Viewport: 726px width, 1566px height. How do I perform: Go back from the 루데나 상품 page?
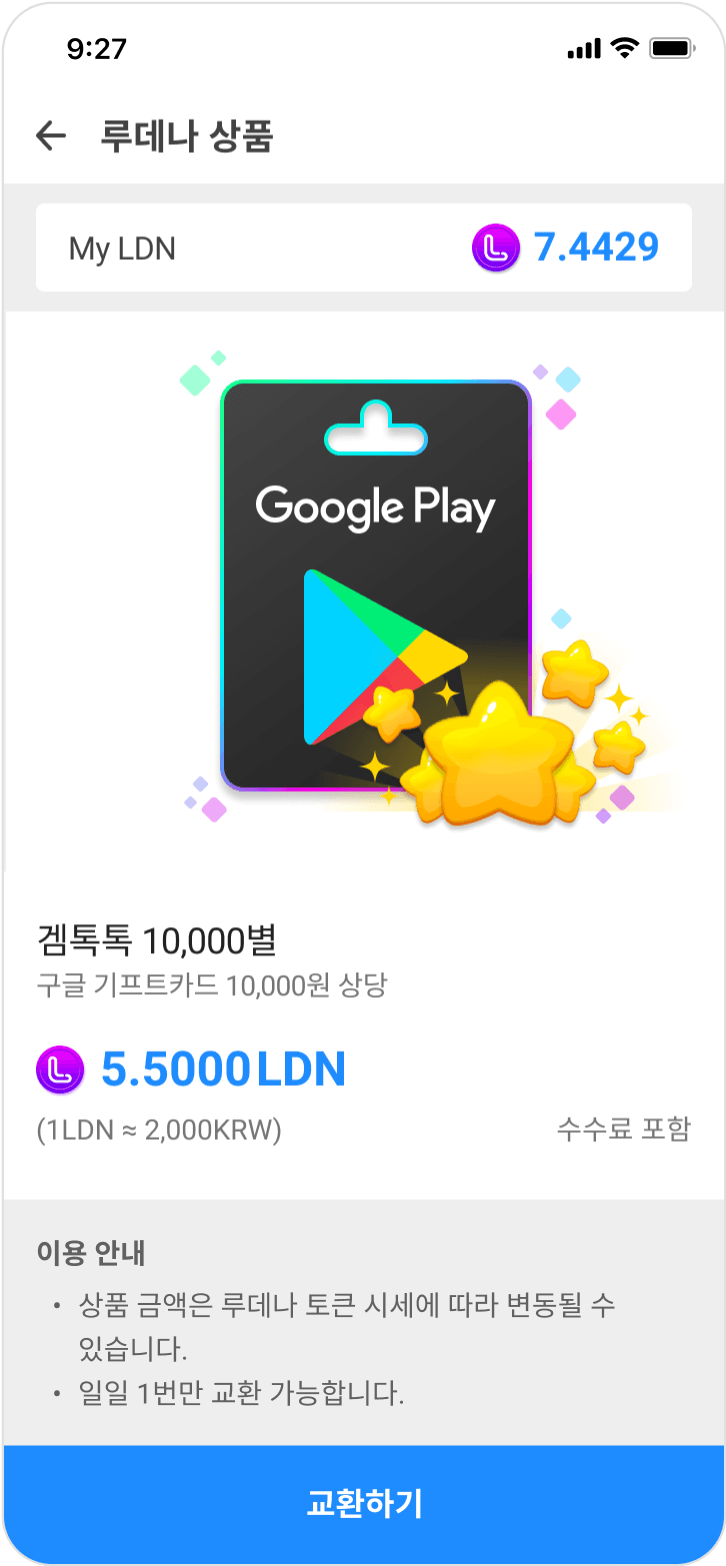pos(50,136)
